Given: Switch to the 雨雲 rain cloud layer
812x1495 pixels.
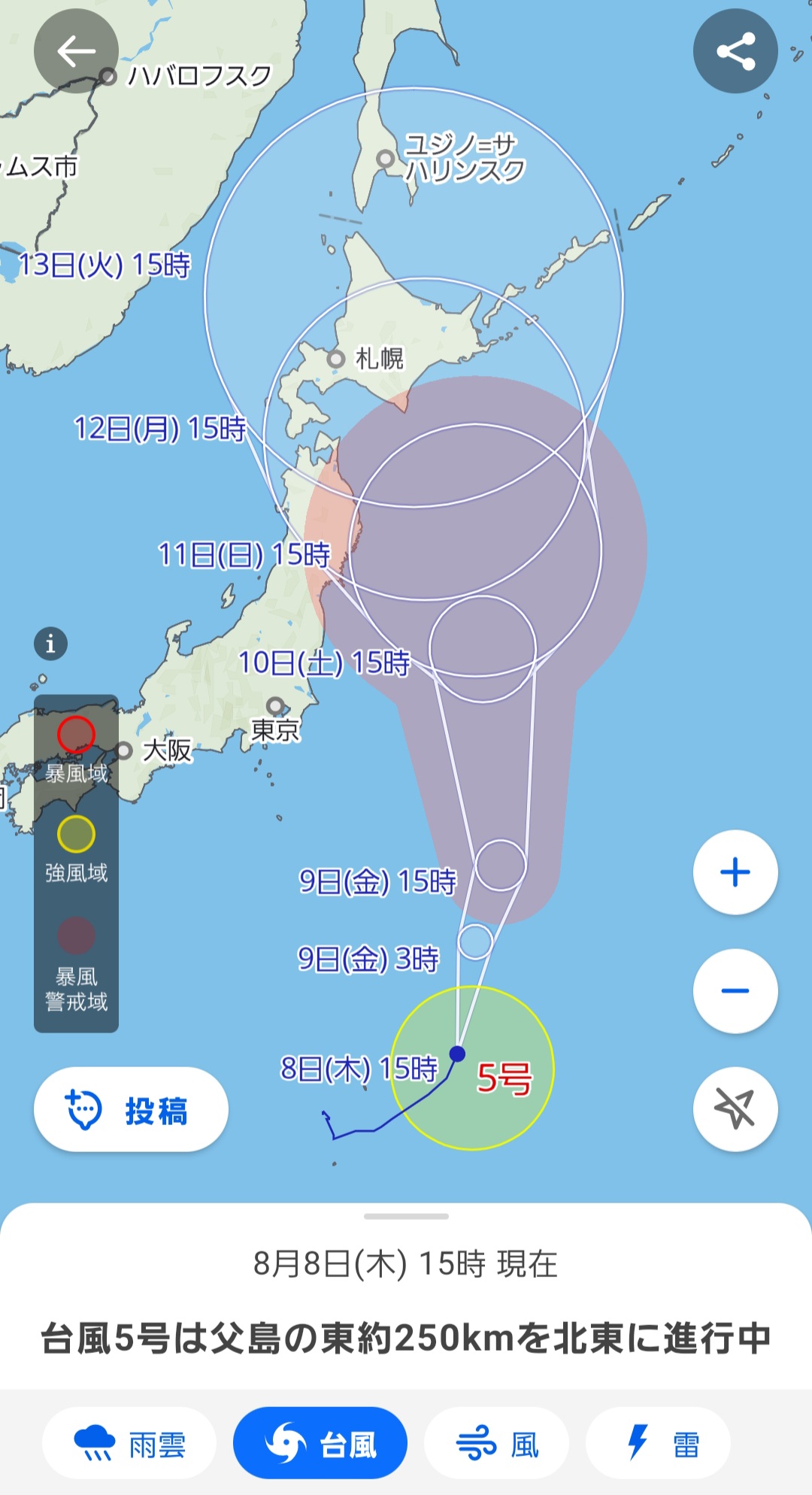Looking at the screenshot, I should (x=129, y=1444).
